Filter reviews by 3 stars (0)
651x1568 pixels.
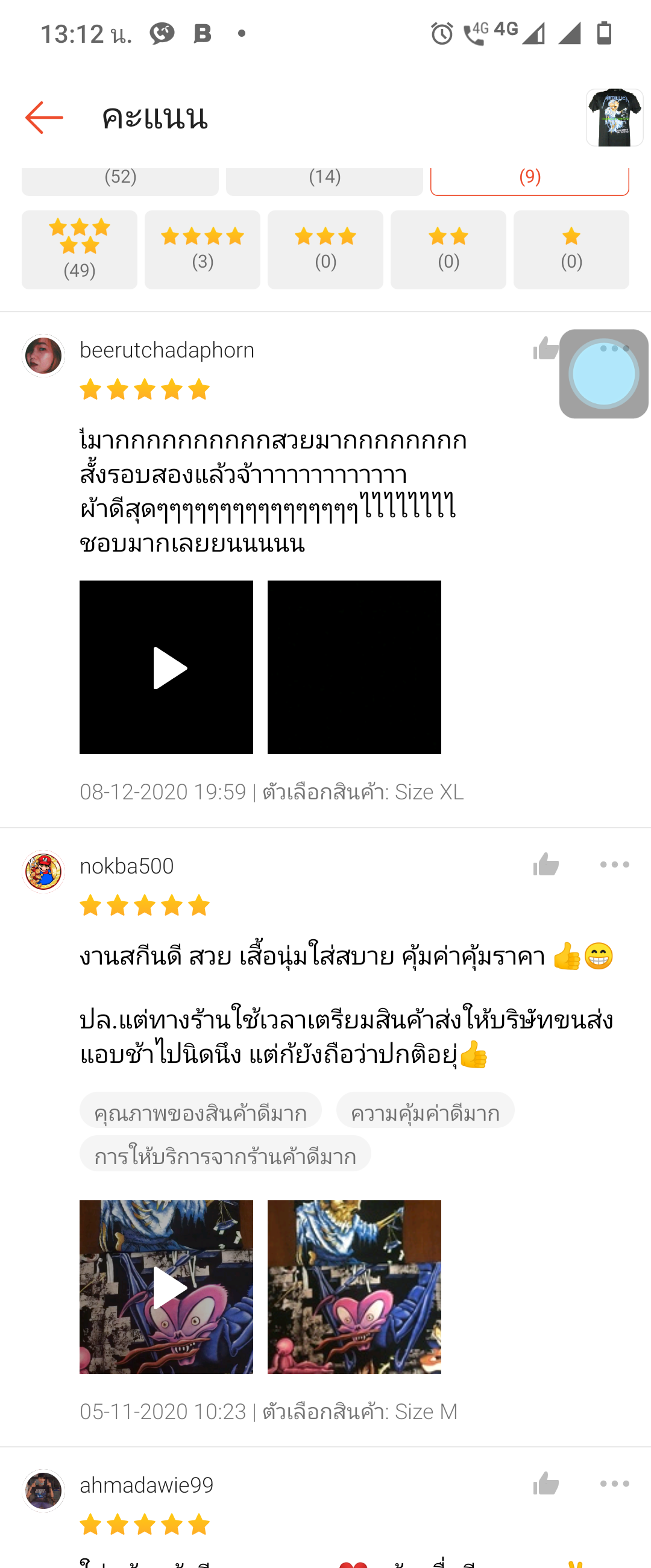click(325, 250)
